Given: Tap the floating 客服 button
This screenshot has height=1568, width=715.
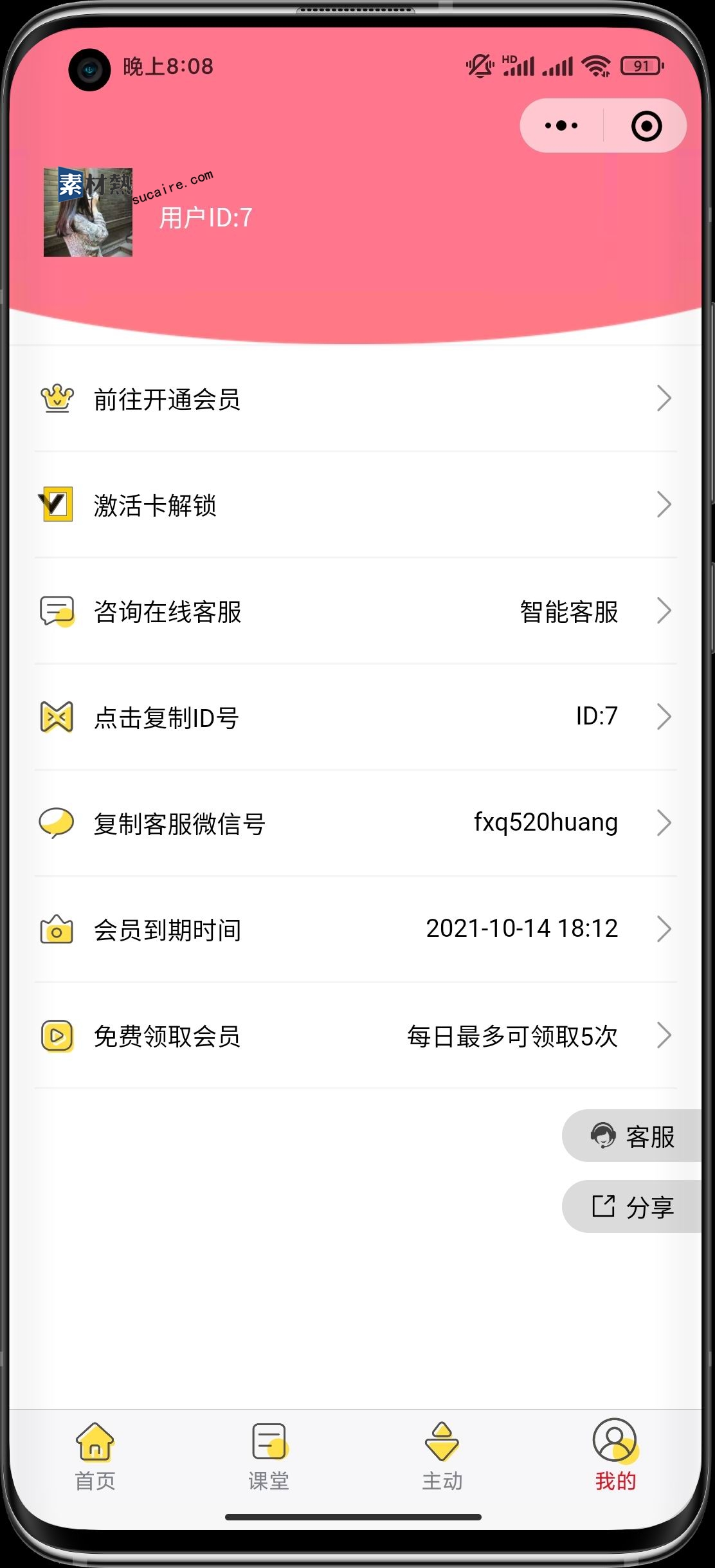Looking at the screenshot, I should 632,1136.
